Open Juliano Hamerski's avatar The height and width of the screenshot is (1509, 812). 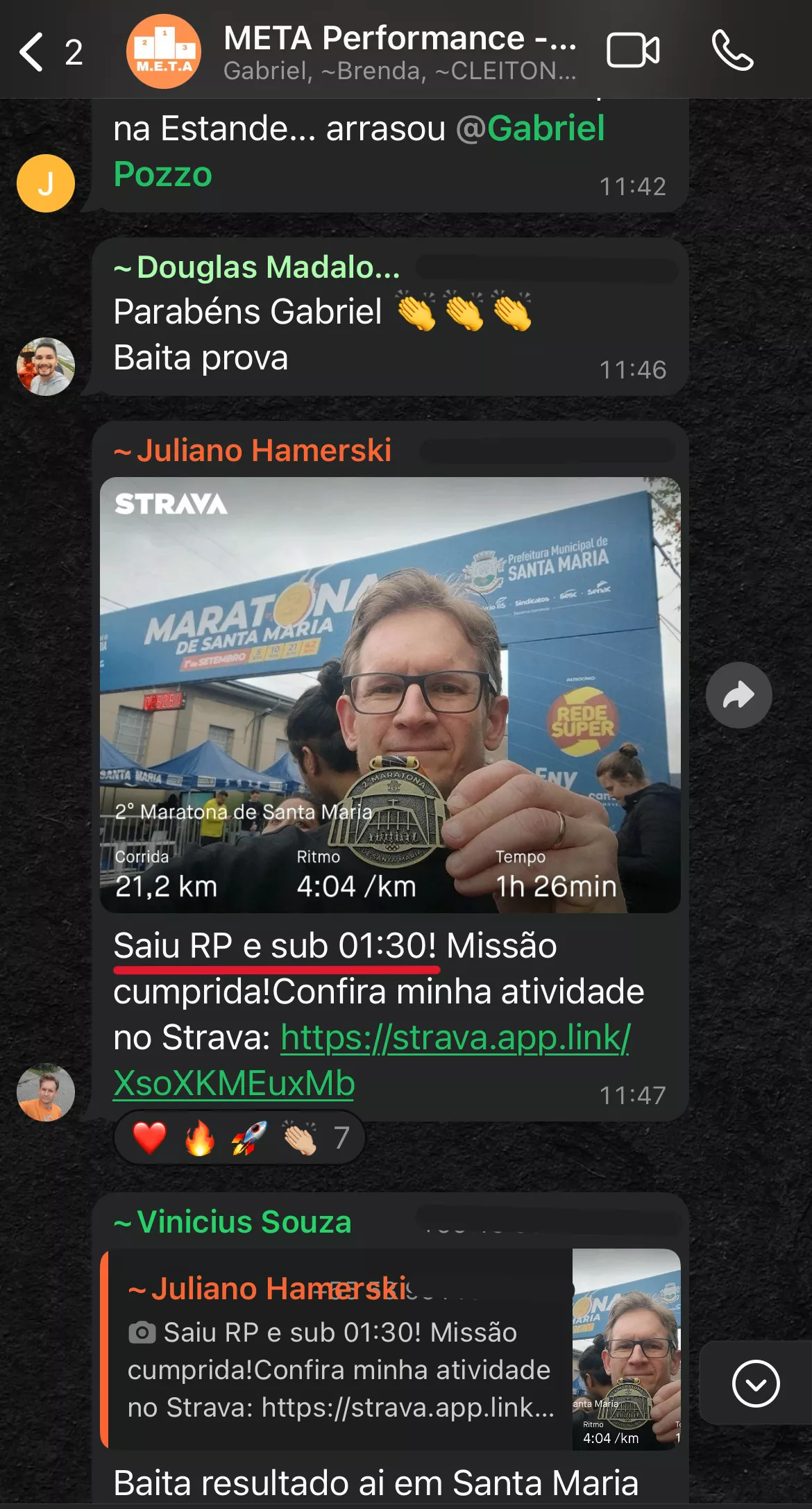tap(46, 1092)
